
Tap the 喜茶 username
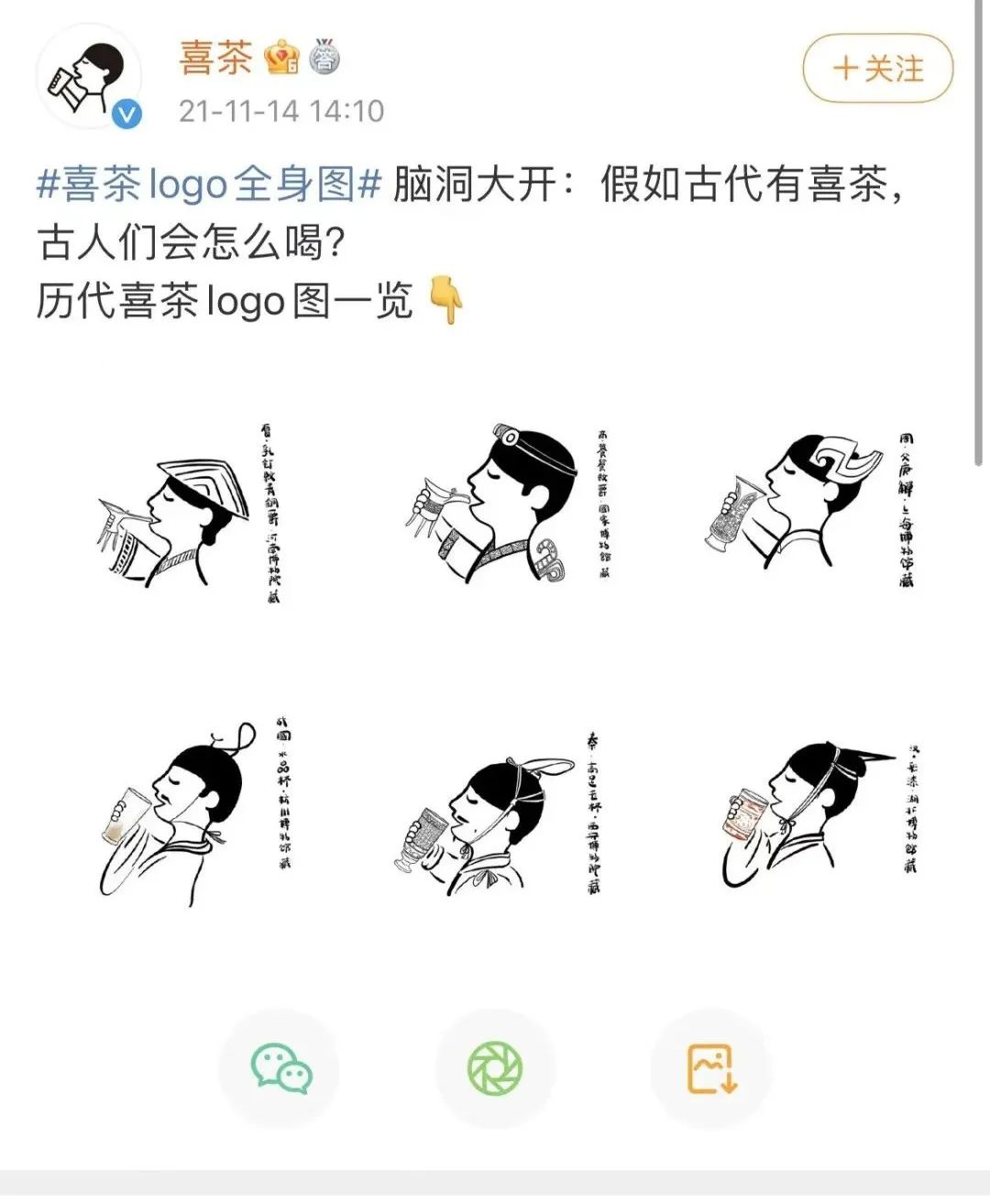click(x=215, y=58)
